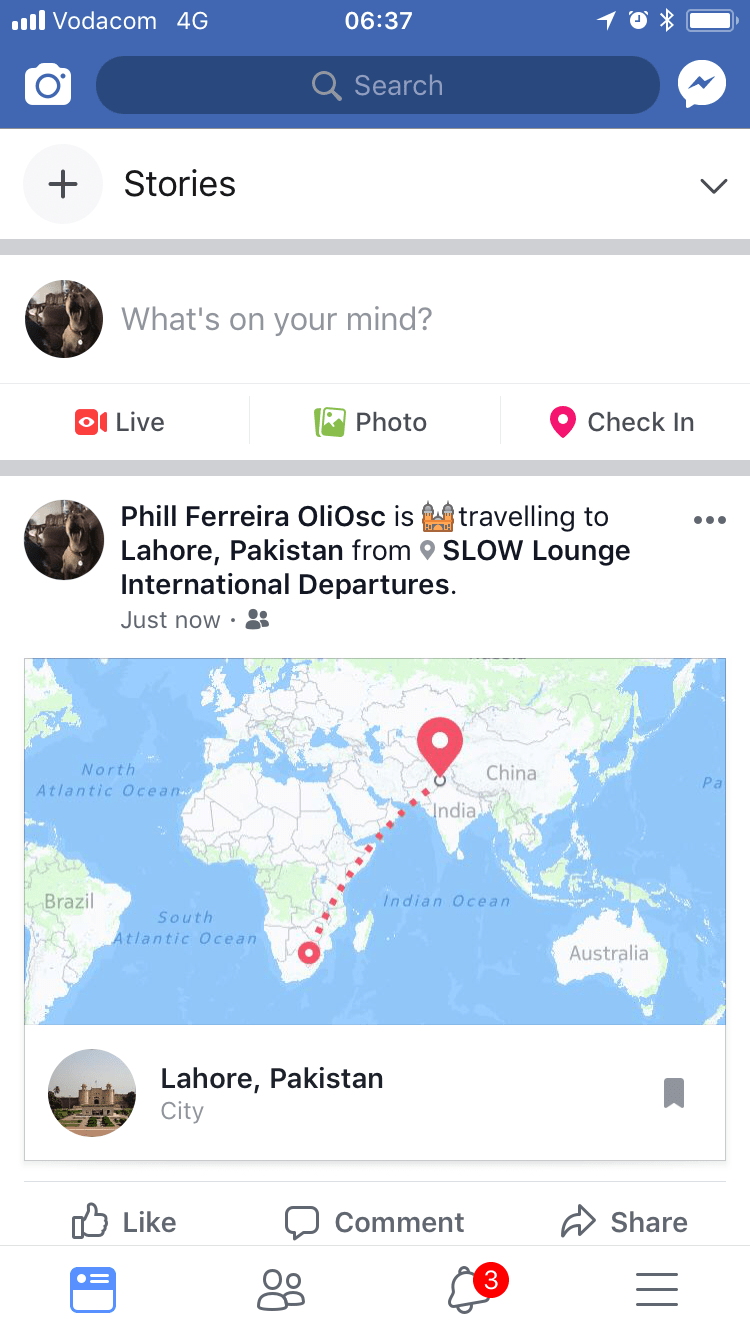Open Messenger
The width and height of the screenshot is (750, 1334).
(x=702, y=86)
